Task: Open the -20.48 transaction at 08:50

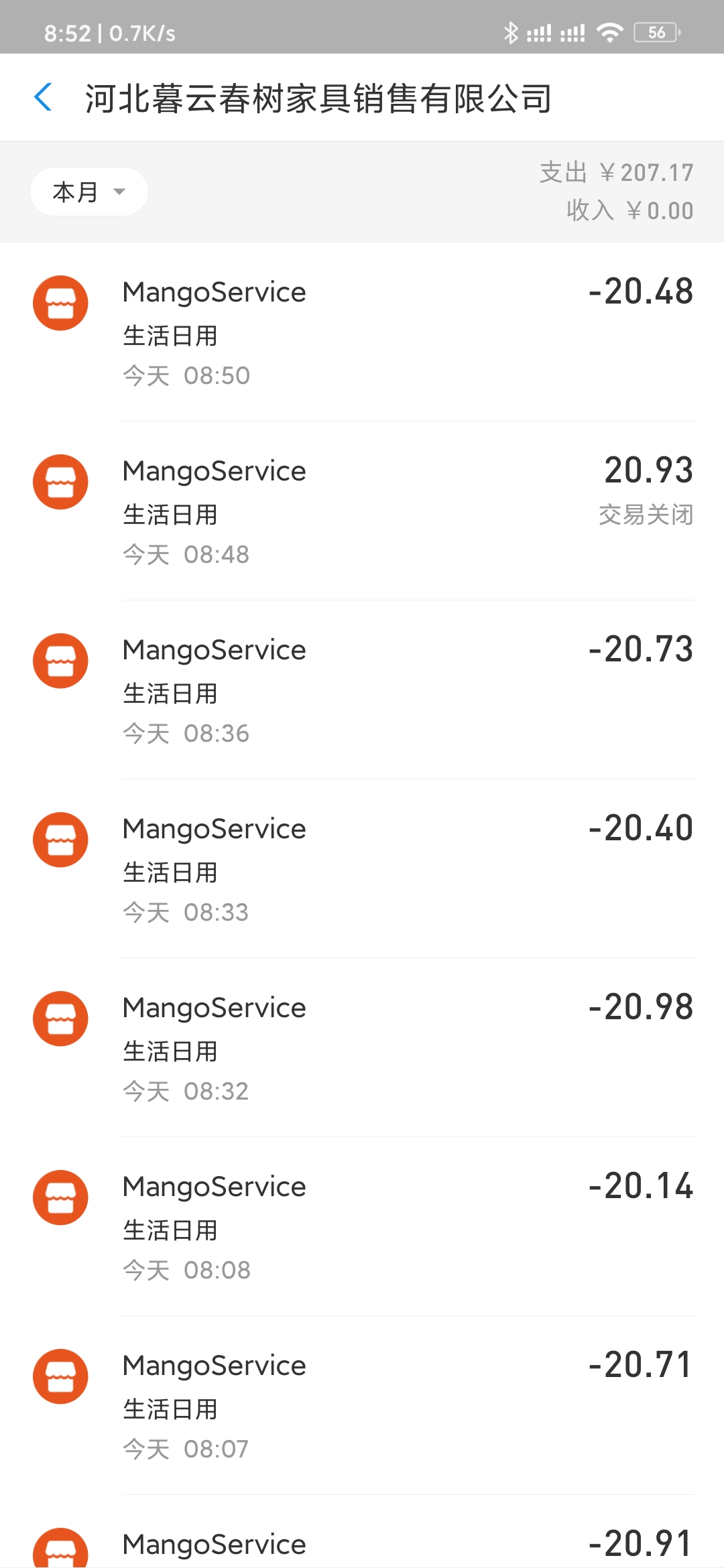Action: [x=362, y=332]
